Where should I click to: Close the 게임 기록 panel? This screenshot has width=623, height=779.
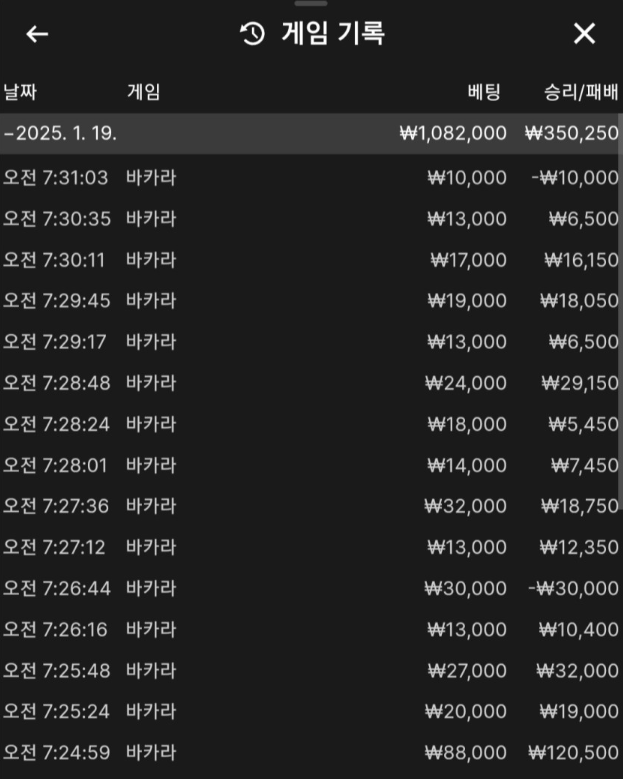(584, 35)
